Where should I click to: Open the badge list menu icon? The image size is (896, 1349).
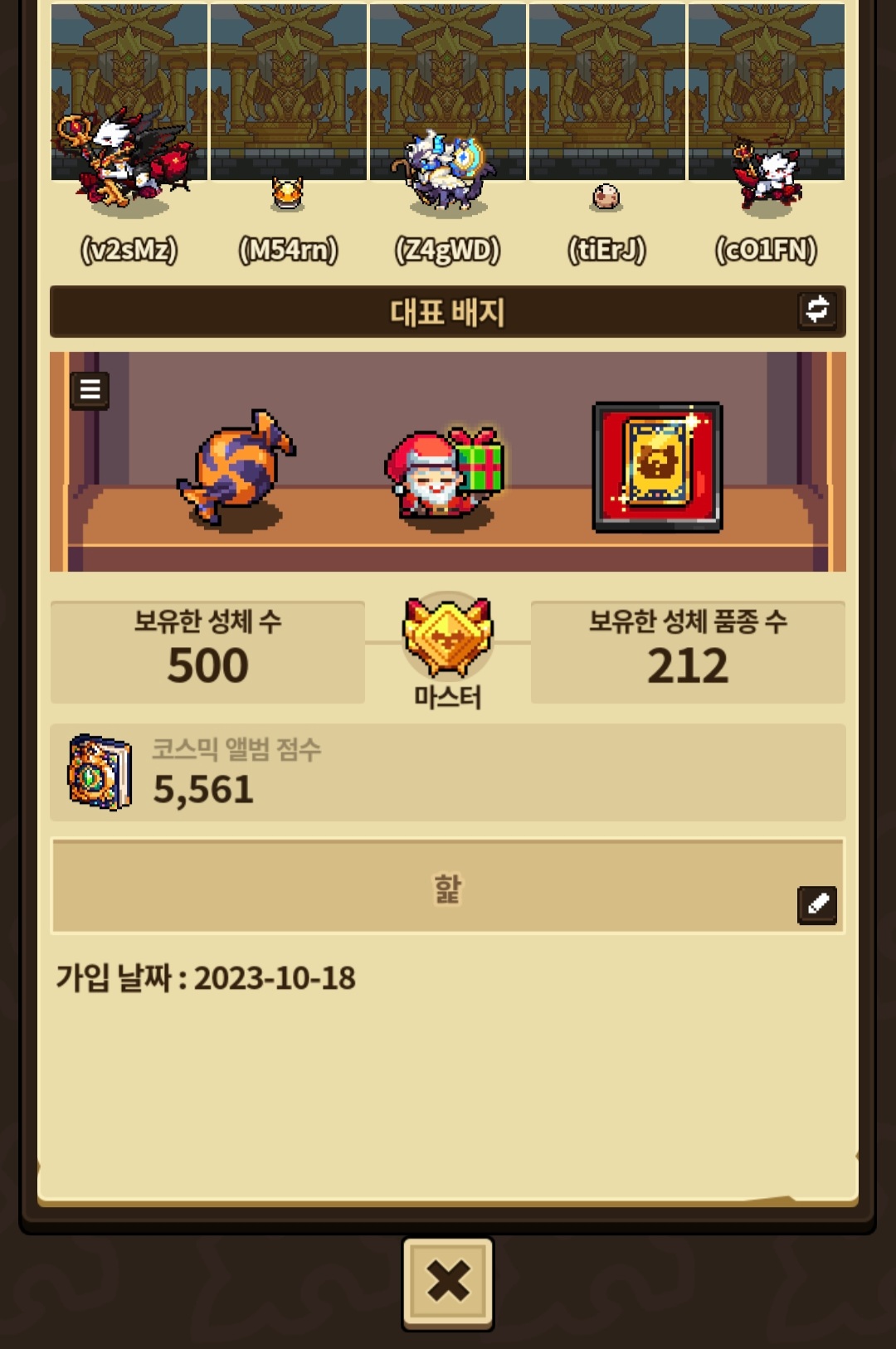pos(90,389)
